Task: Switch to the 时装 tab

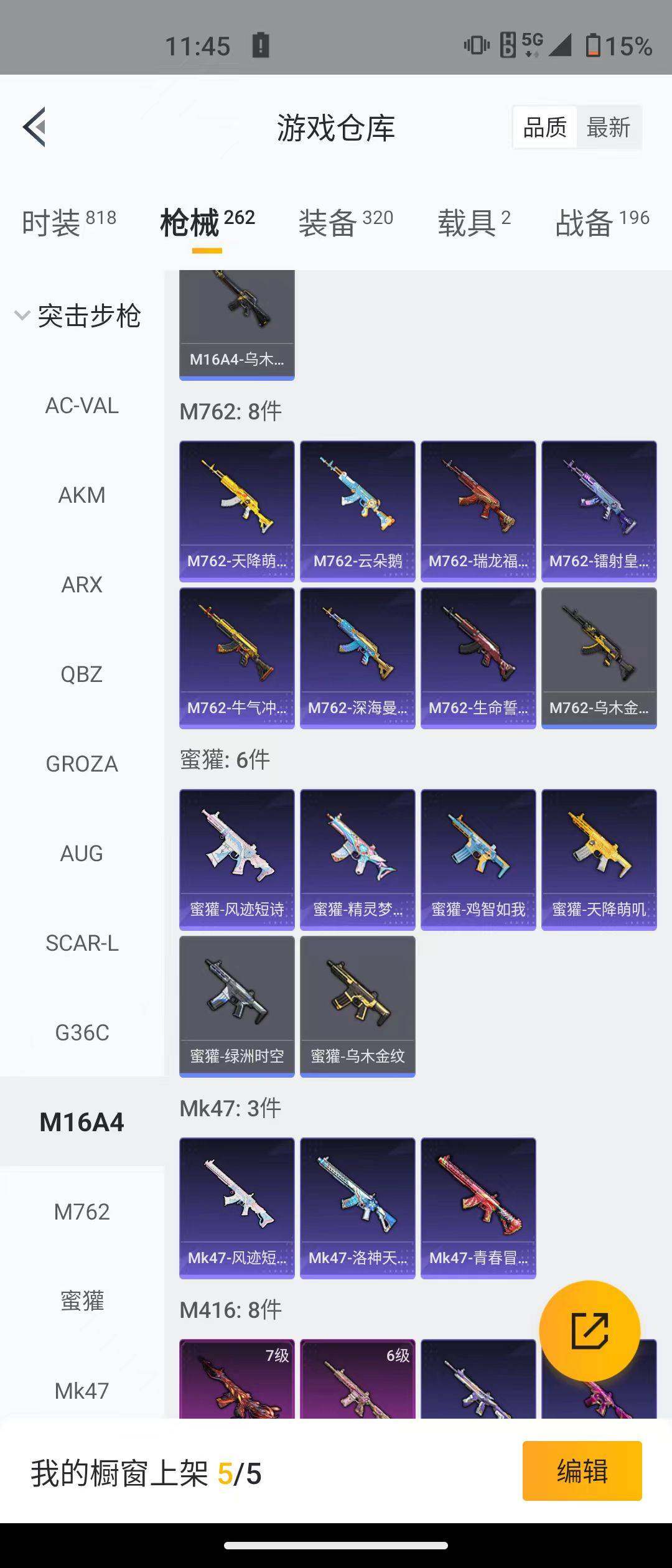Action: click(68, 222)
